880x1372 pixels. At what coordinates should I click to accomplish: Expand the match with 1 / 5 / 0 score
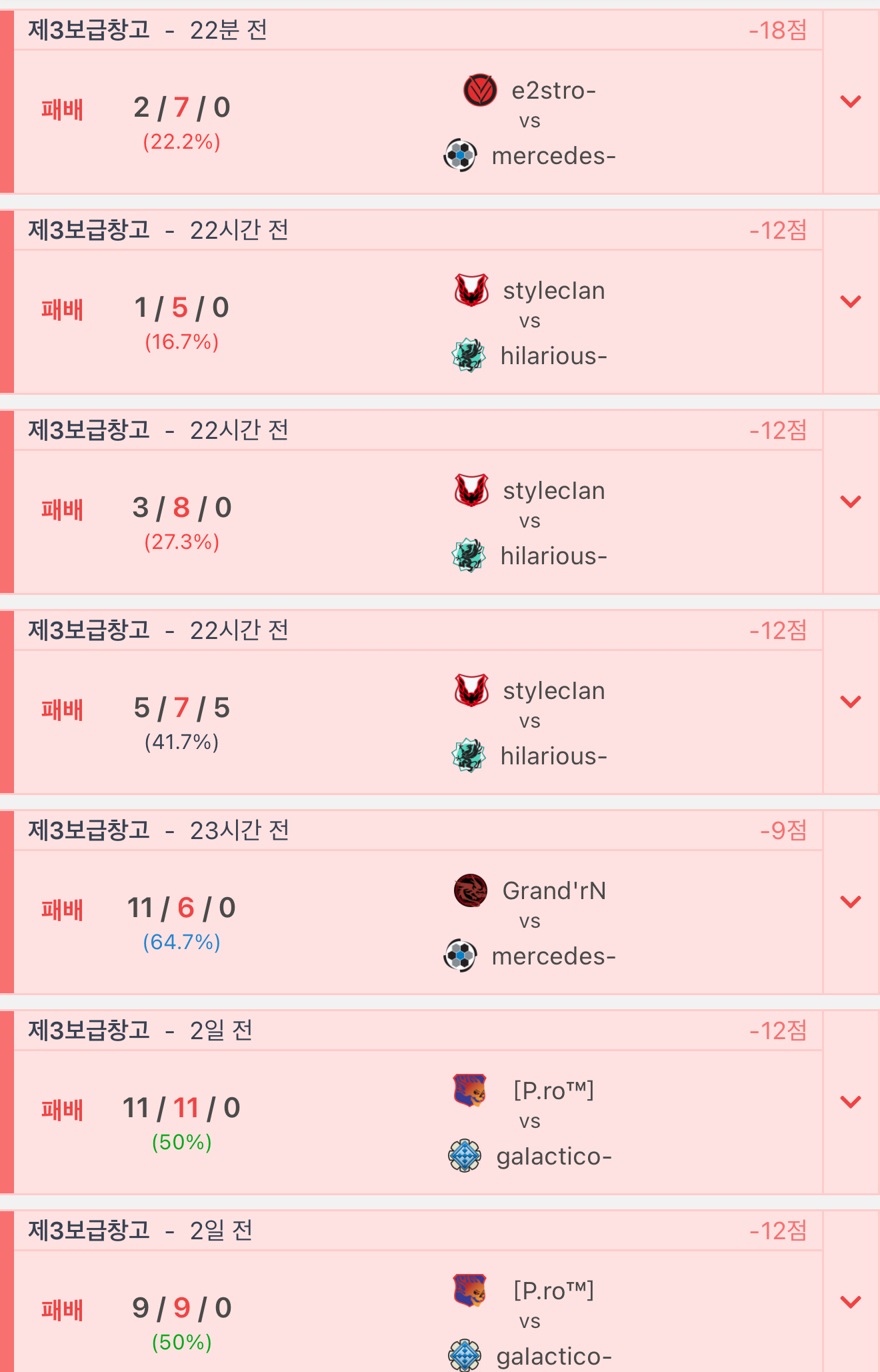[851, 302]
